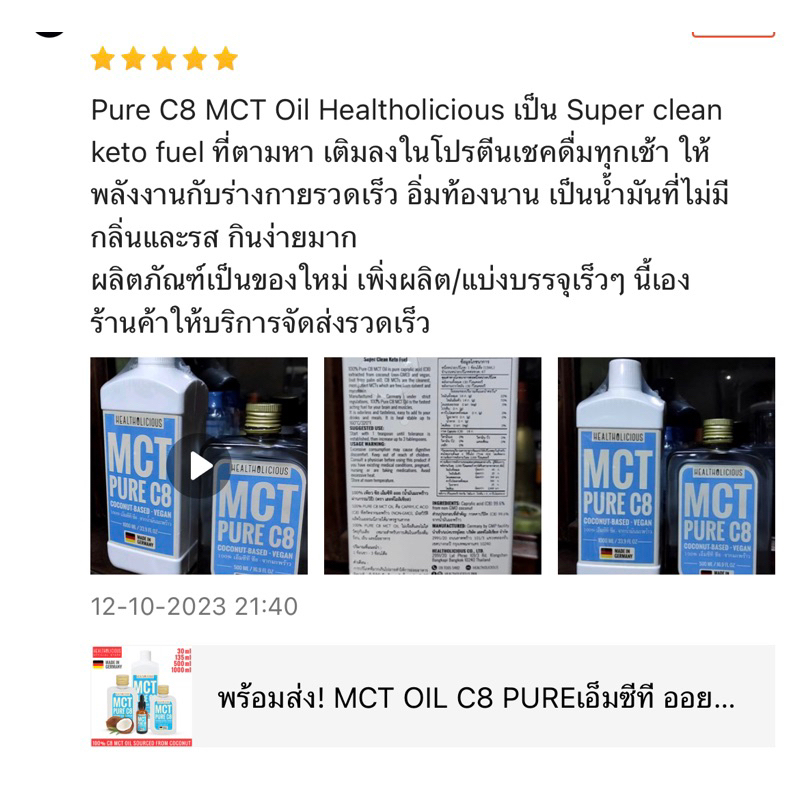The image size is (800, 800).
Task: Open the bottle label photo
Action: point(433,465)
